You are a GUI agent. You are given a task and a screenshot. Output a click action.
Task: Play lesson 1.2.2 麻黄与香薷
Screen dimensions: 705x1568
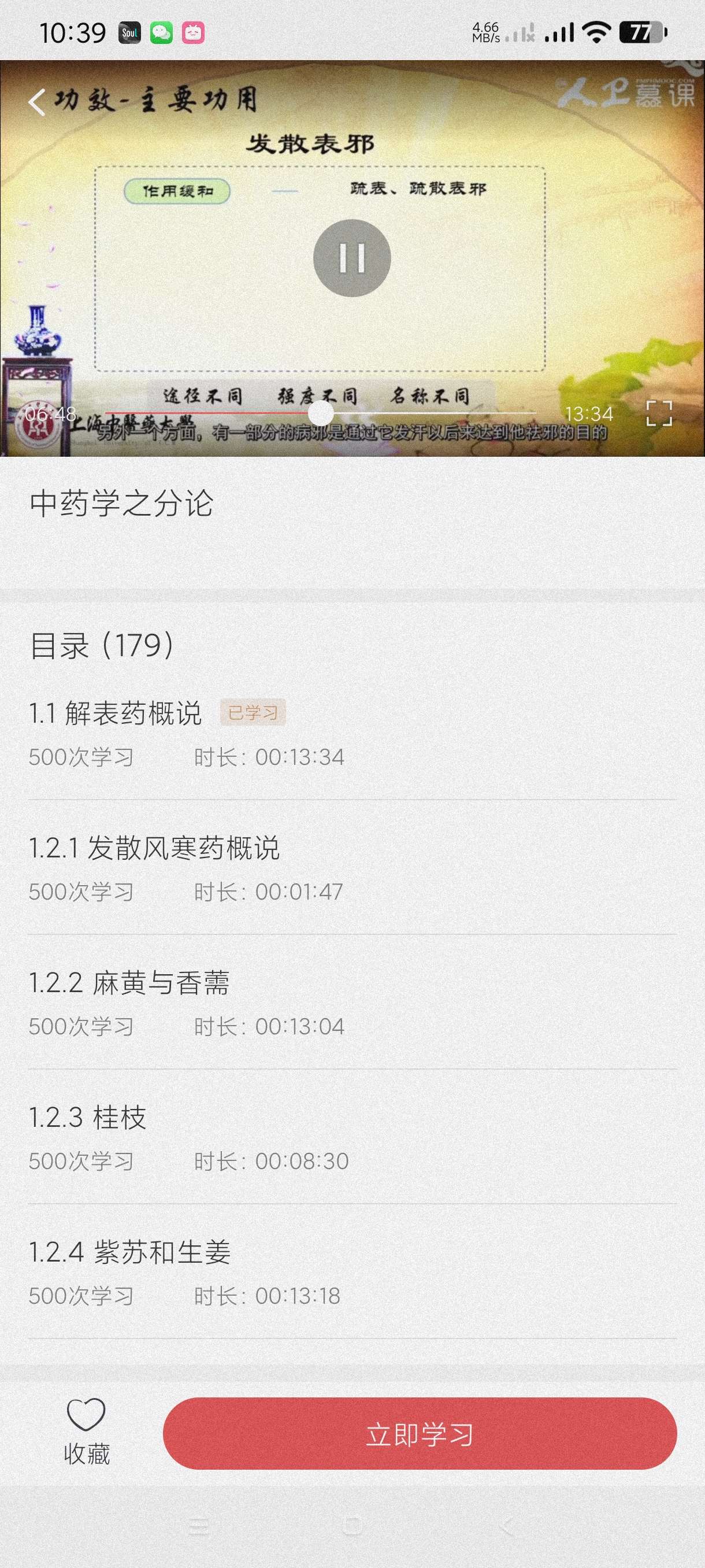[x=129, y=982]
